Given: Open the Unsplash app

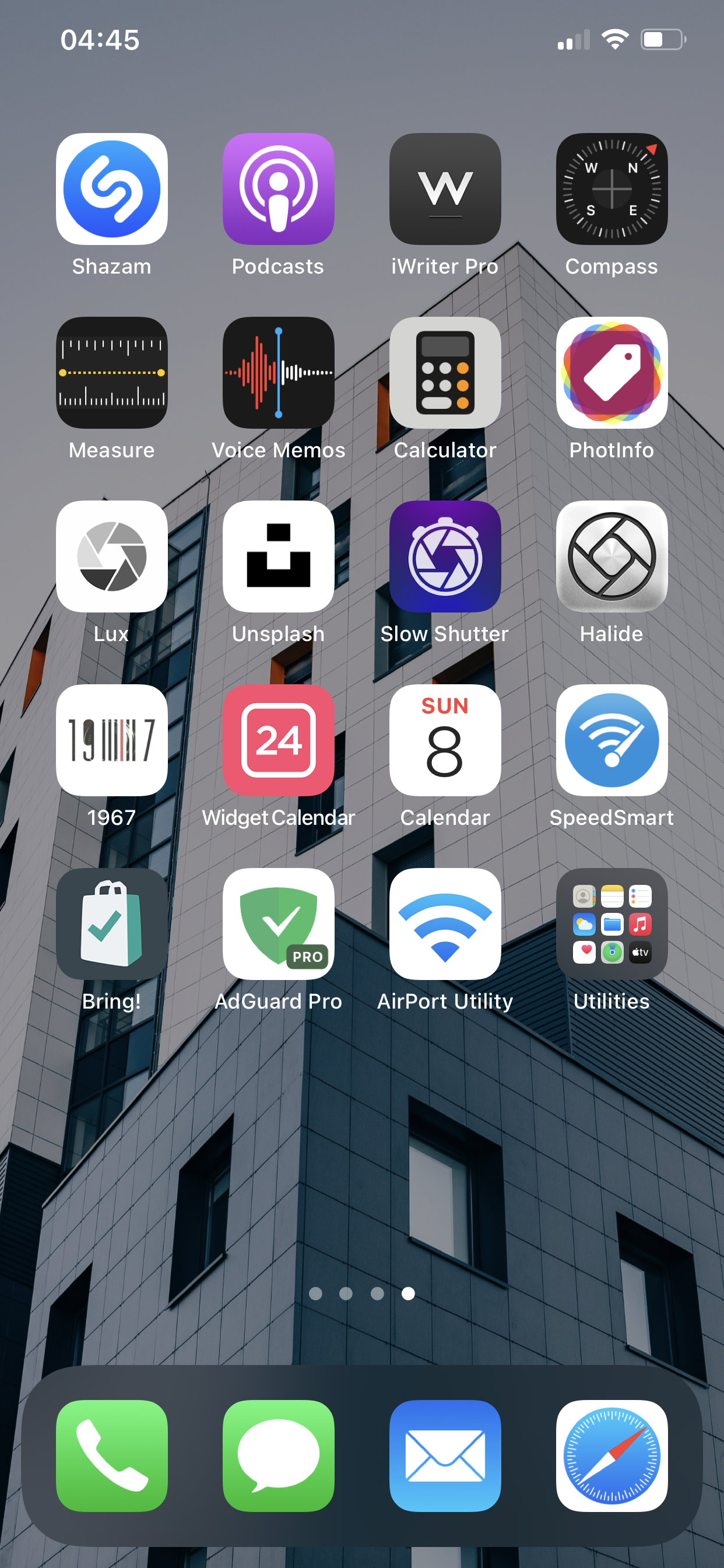Looking at the screenshot, I should point(278,556).
